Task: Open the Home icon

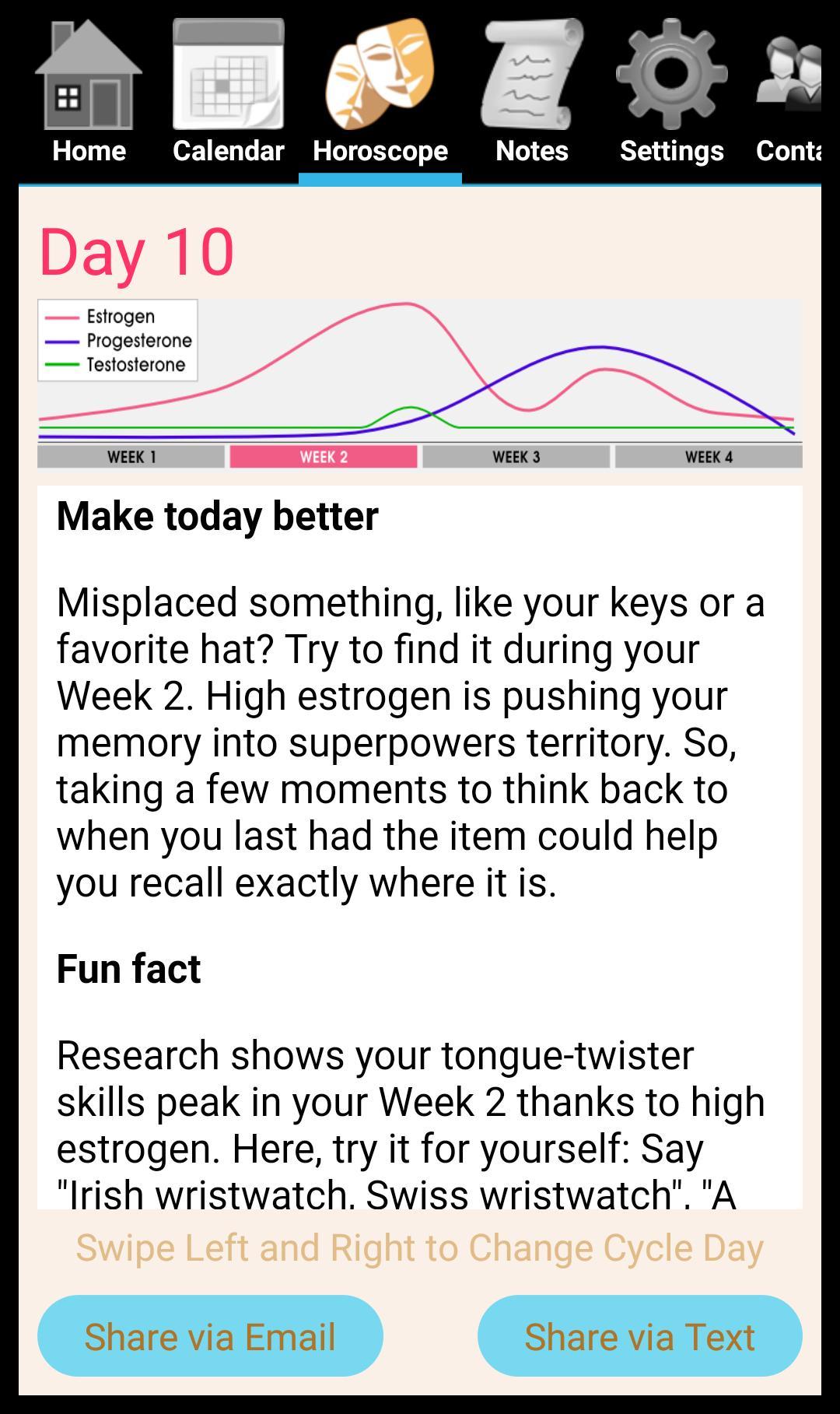Action: tap(88, 74)
